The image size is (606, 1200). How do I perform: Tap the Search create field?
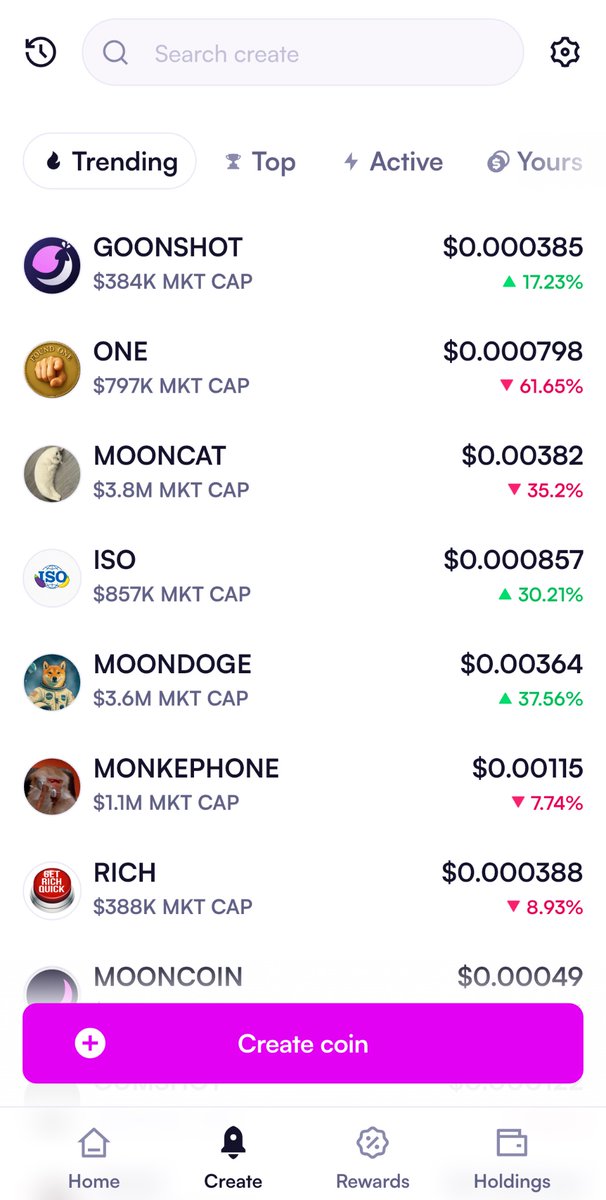(302, 53)
